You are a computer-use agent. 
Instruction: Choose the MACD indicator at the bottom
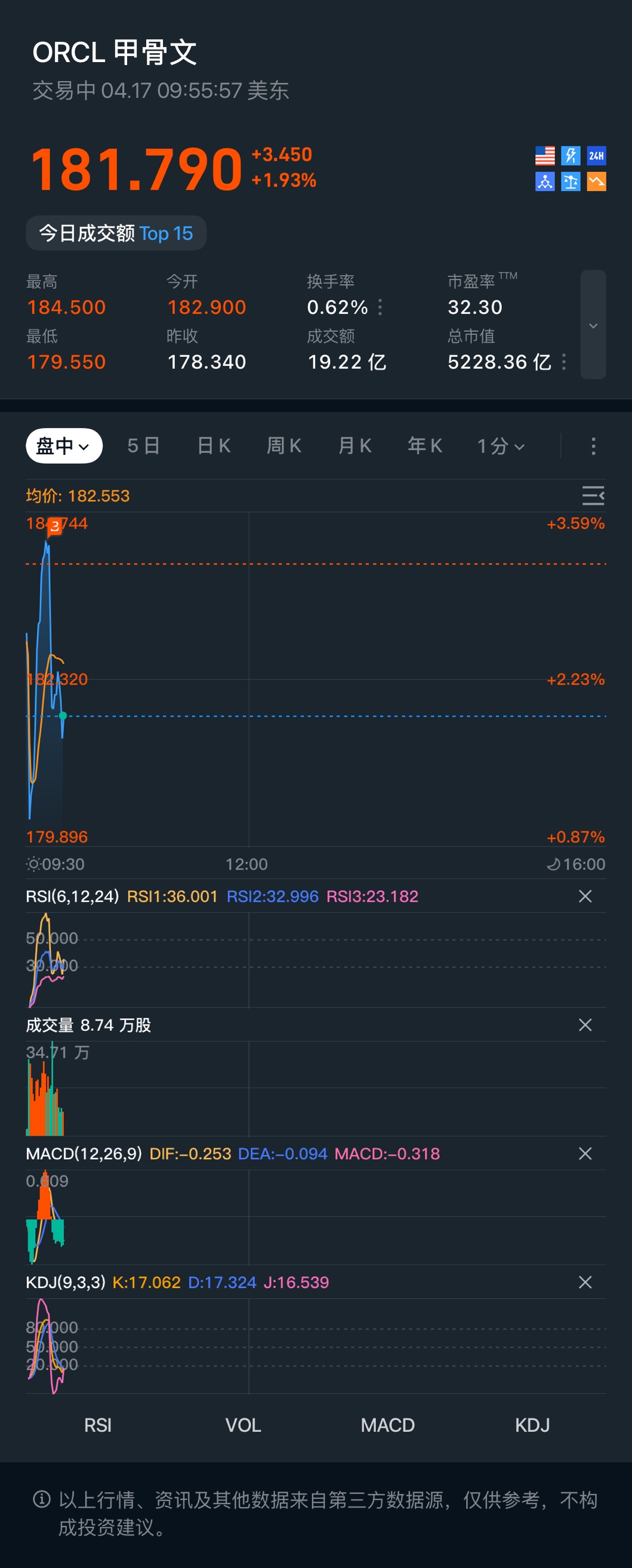coord(387,1425)
